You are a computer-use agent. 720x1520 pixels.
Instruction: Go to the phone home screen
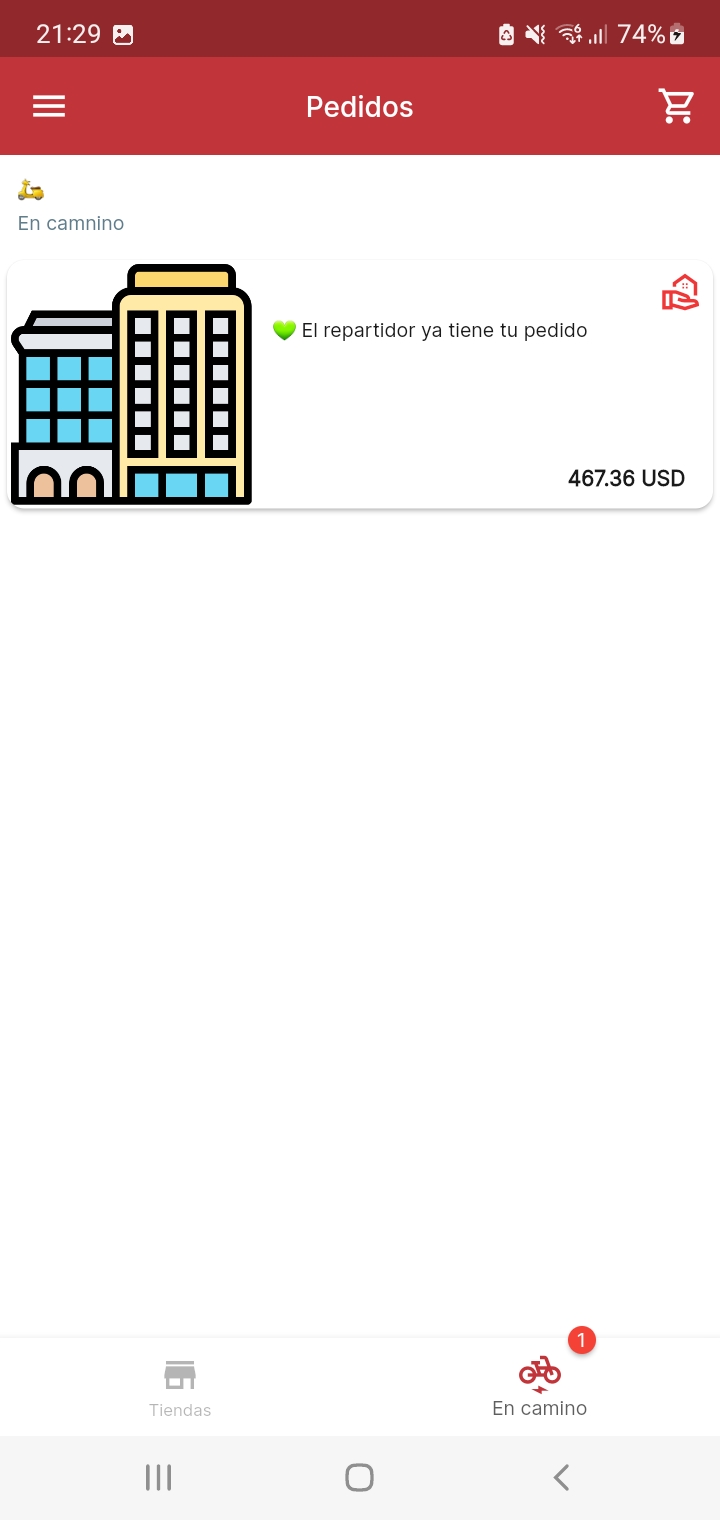click(359, 1477)
